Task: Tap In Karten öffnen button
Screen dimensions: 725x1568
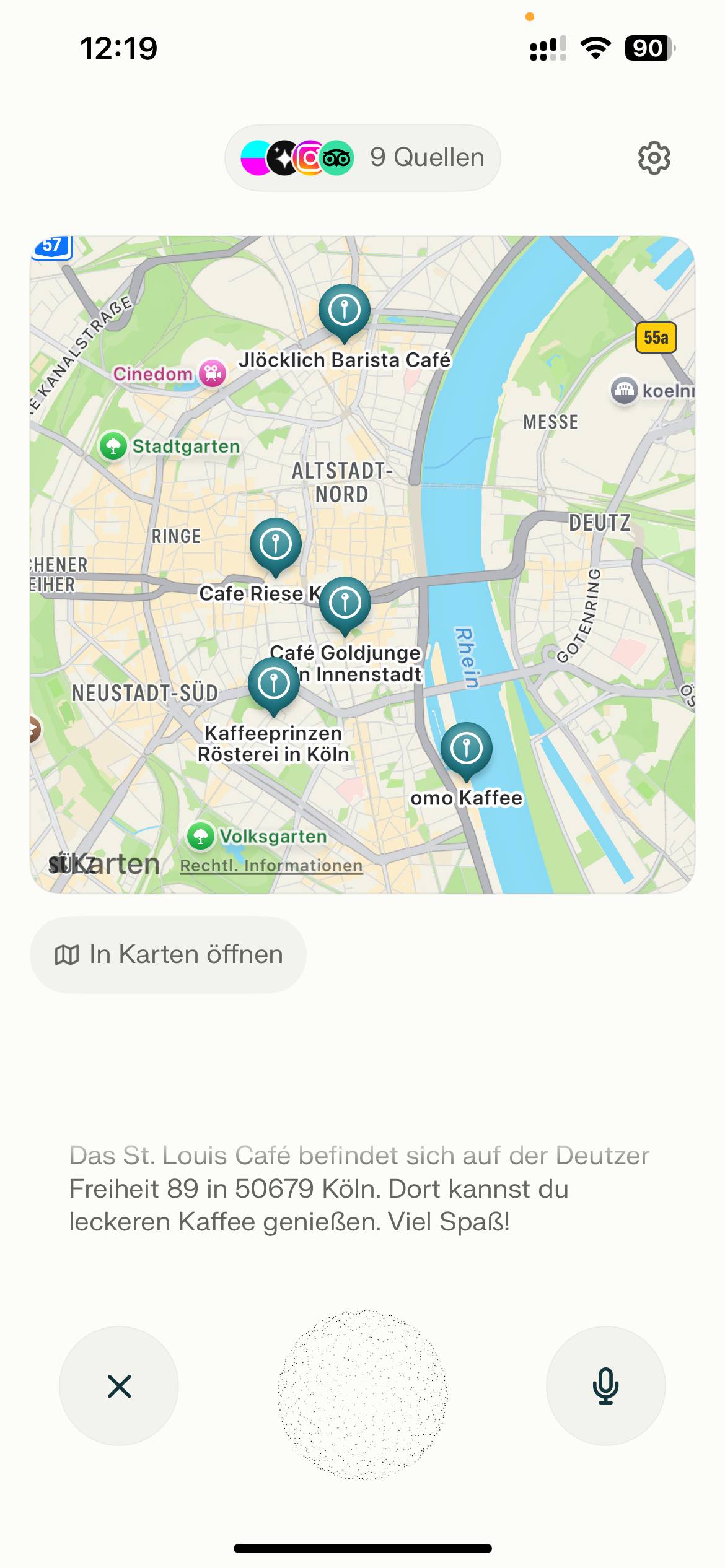Action: tap(168, 954)
